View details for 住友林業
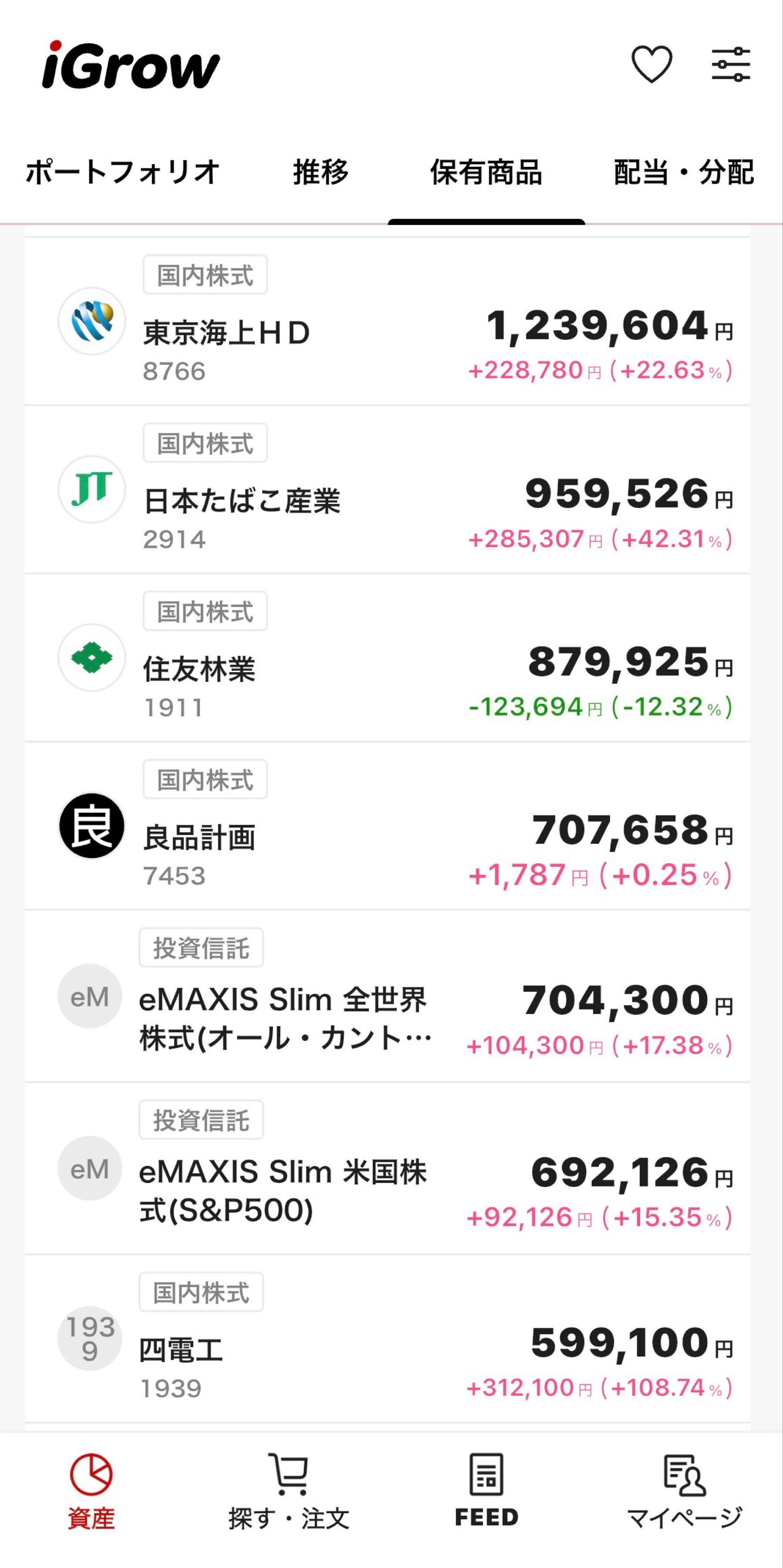The image size is (783, 1568). [387, 659]
